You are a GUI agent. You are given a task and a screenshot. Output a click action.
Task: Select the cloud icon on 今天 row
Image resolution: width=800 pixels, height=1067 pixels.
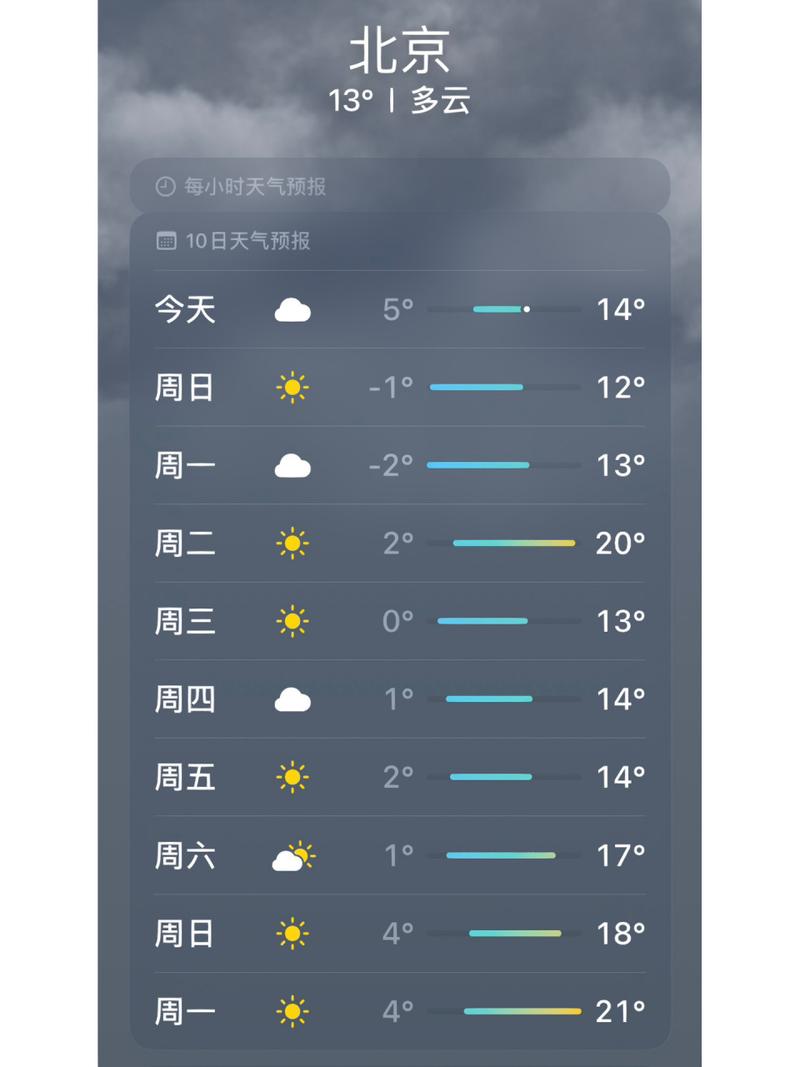coord(292,310)
